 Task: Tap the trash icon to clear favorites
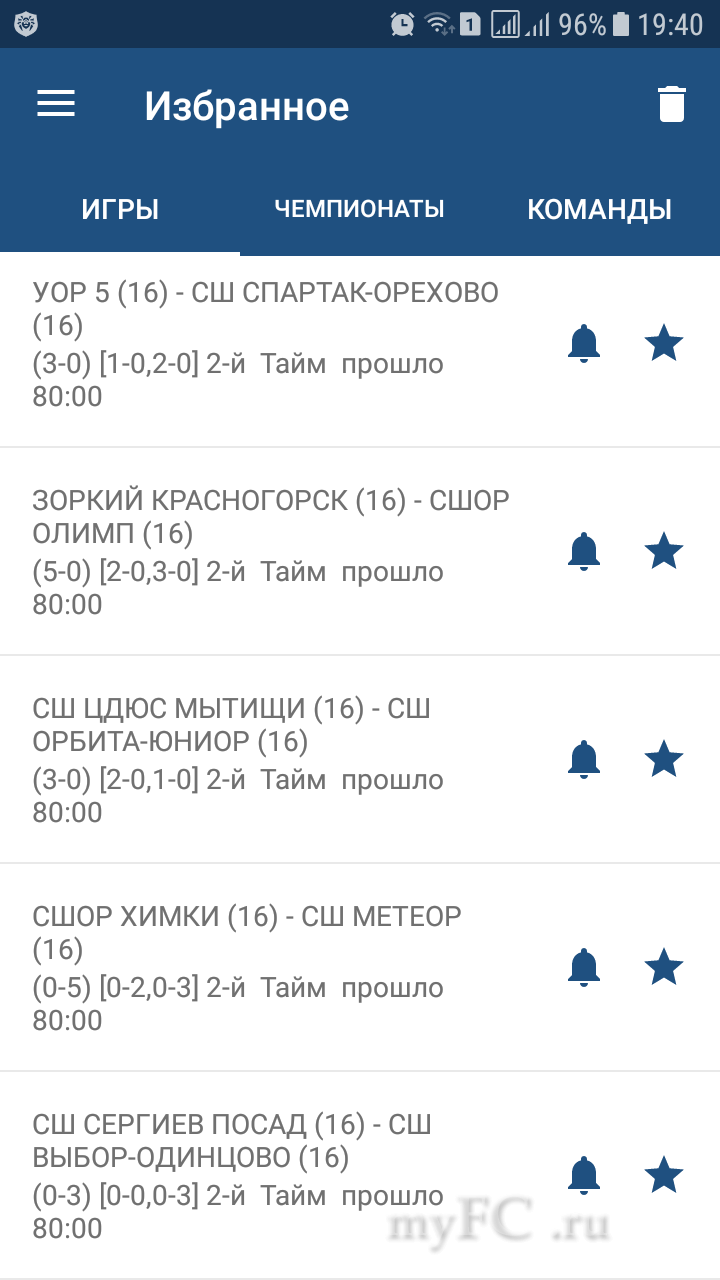[x=671, y=104]
